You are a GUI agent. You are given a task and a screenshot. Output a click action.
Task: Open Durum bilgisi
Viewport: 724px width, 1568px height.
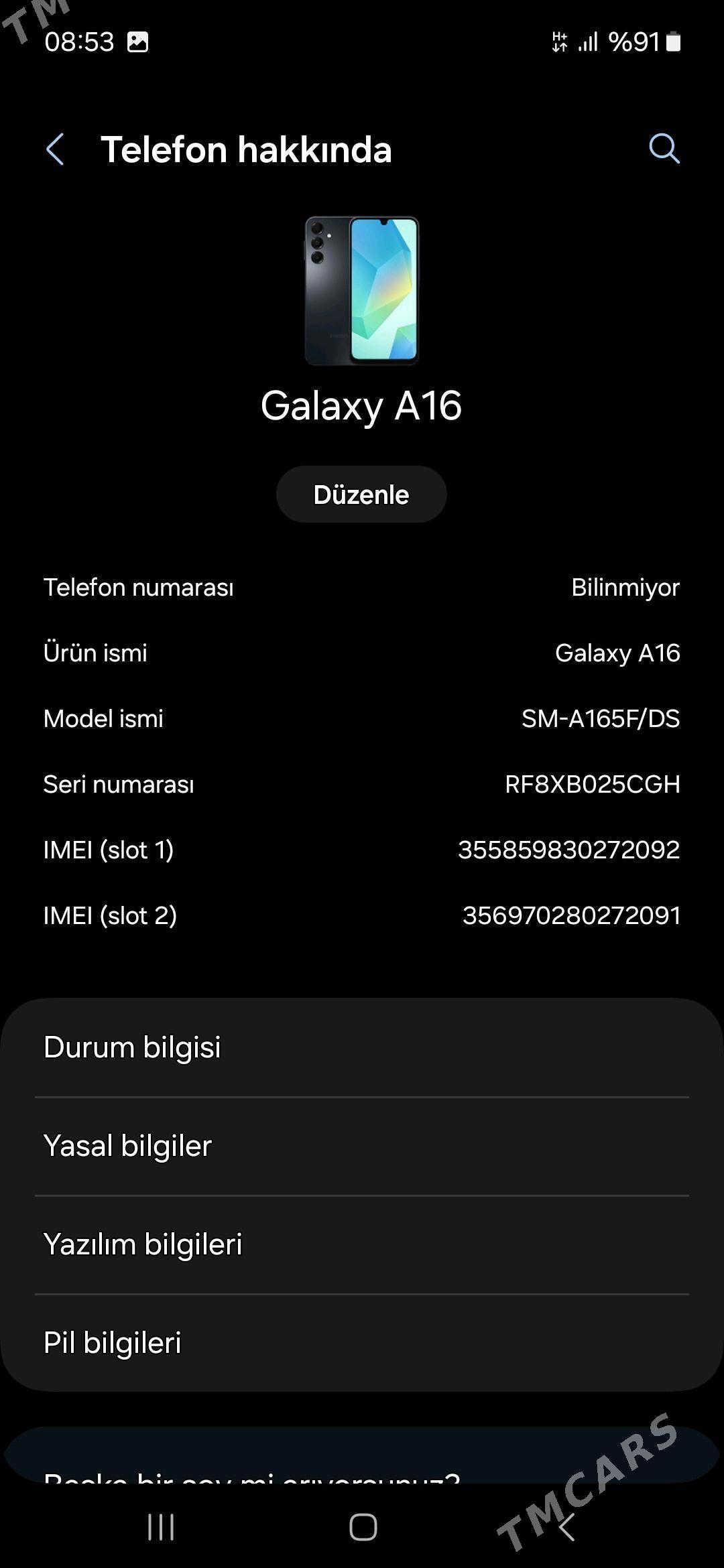click(x=362, y=1047)
